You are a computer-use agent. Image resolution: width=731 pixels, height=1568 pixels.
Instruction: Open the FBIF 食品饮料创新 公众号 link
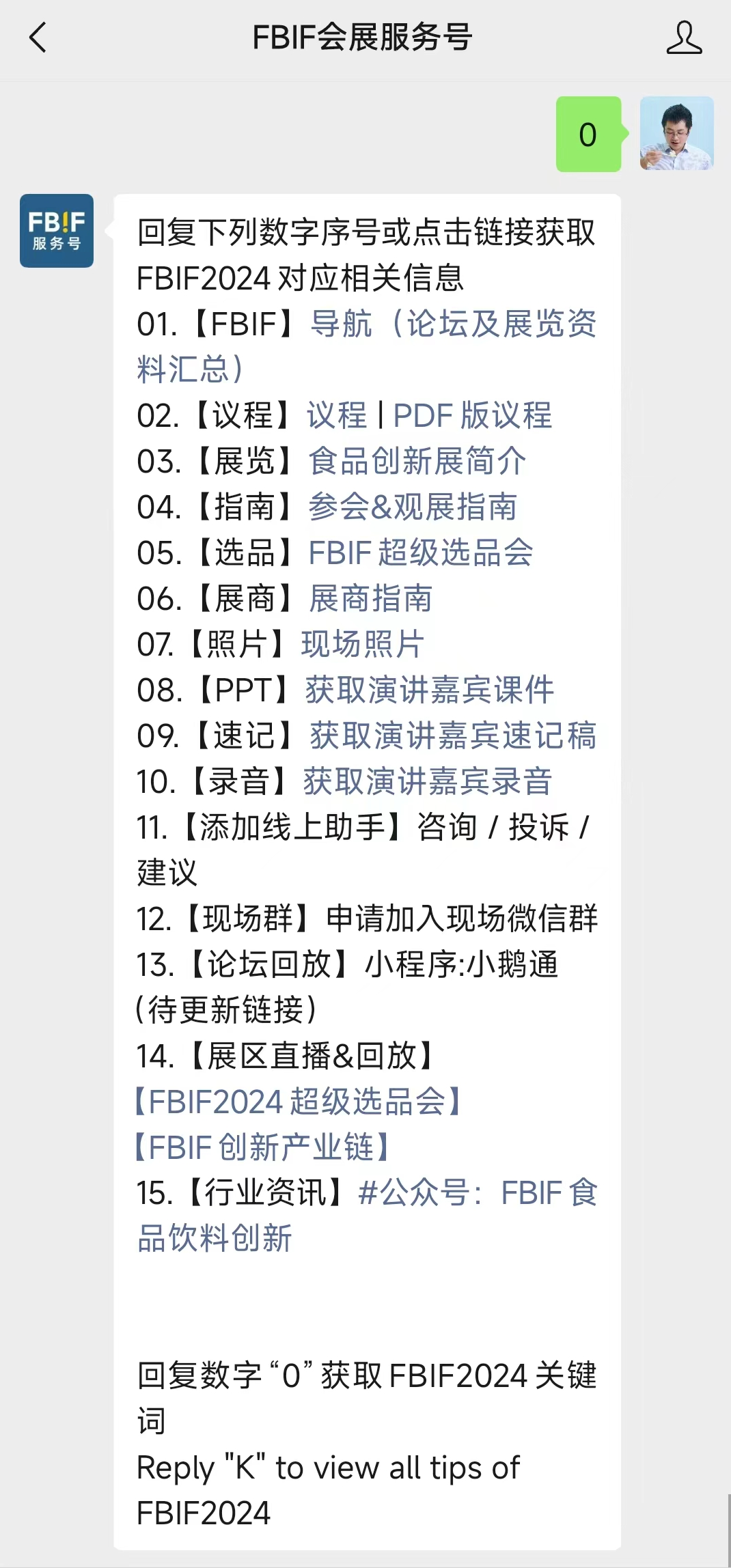pyautogui.click(x=478, y=1192)
